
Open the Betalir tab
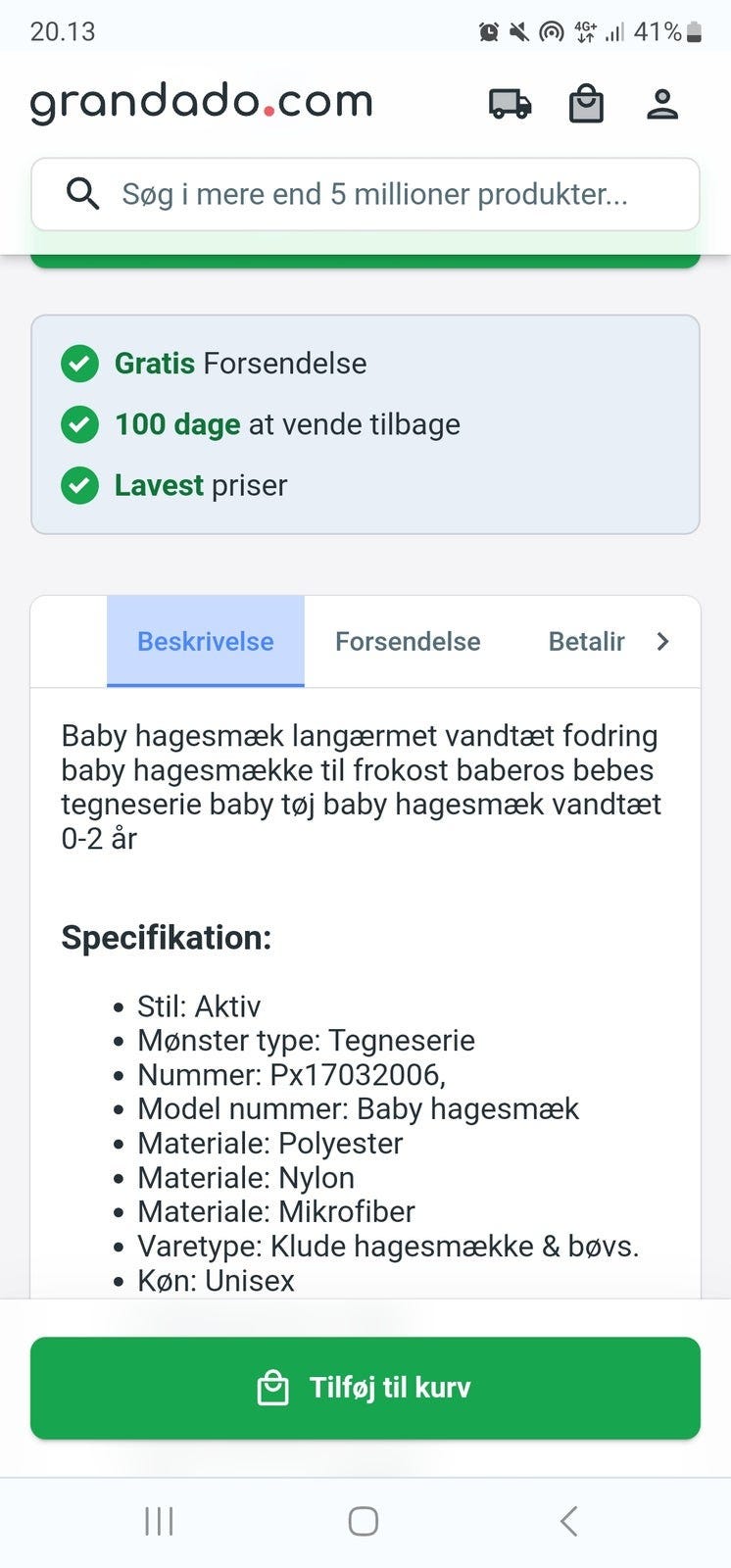tap(586, 641)
